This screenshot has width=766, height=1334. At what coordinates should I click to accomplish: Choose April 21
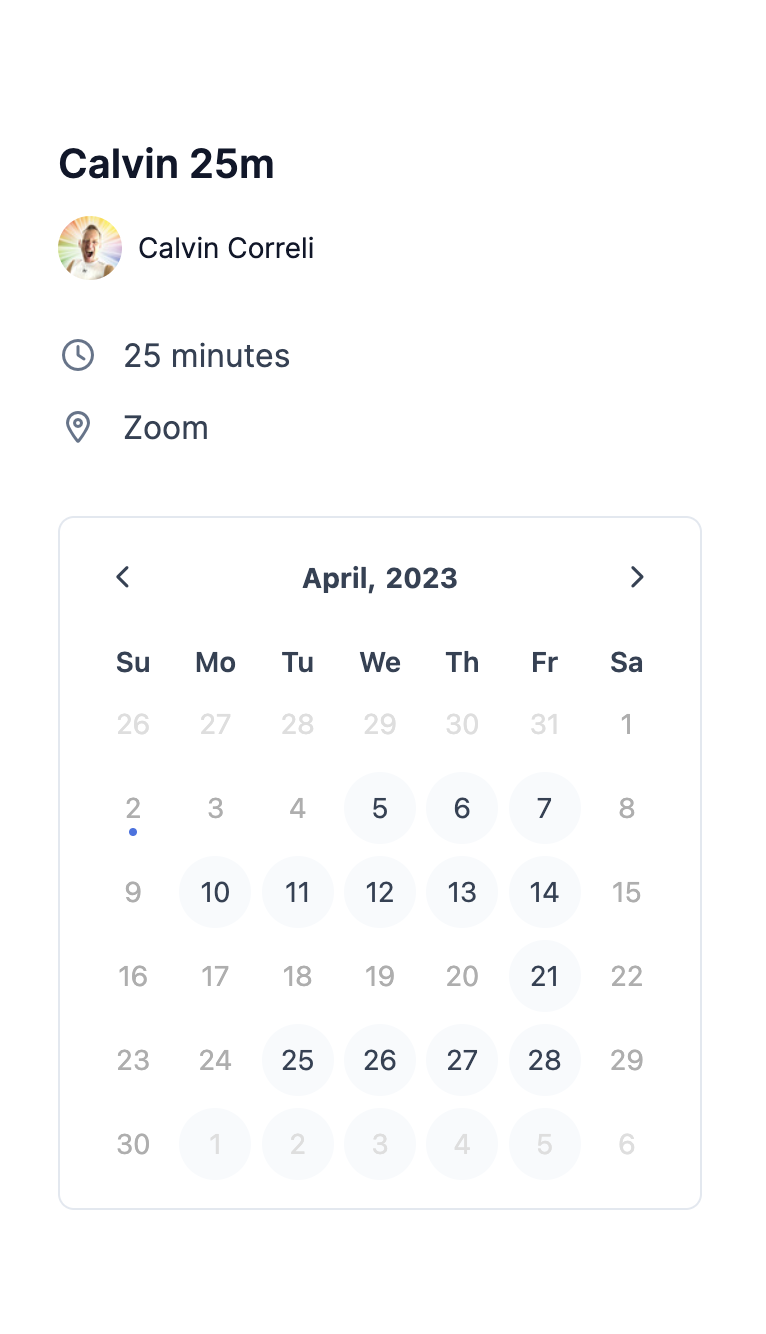coord(544,976)
